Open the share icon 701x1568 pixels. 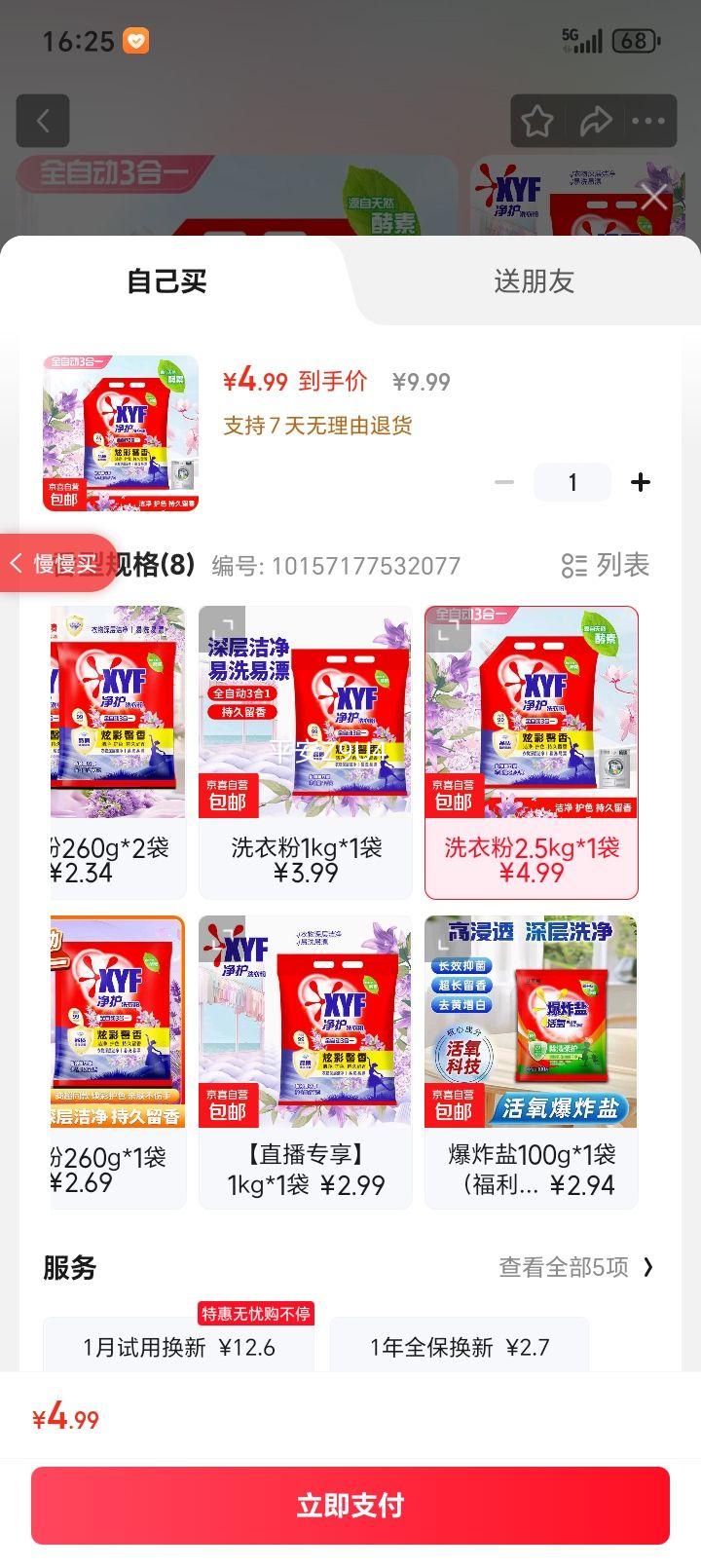coord(595,121)
